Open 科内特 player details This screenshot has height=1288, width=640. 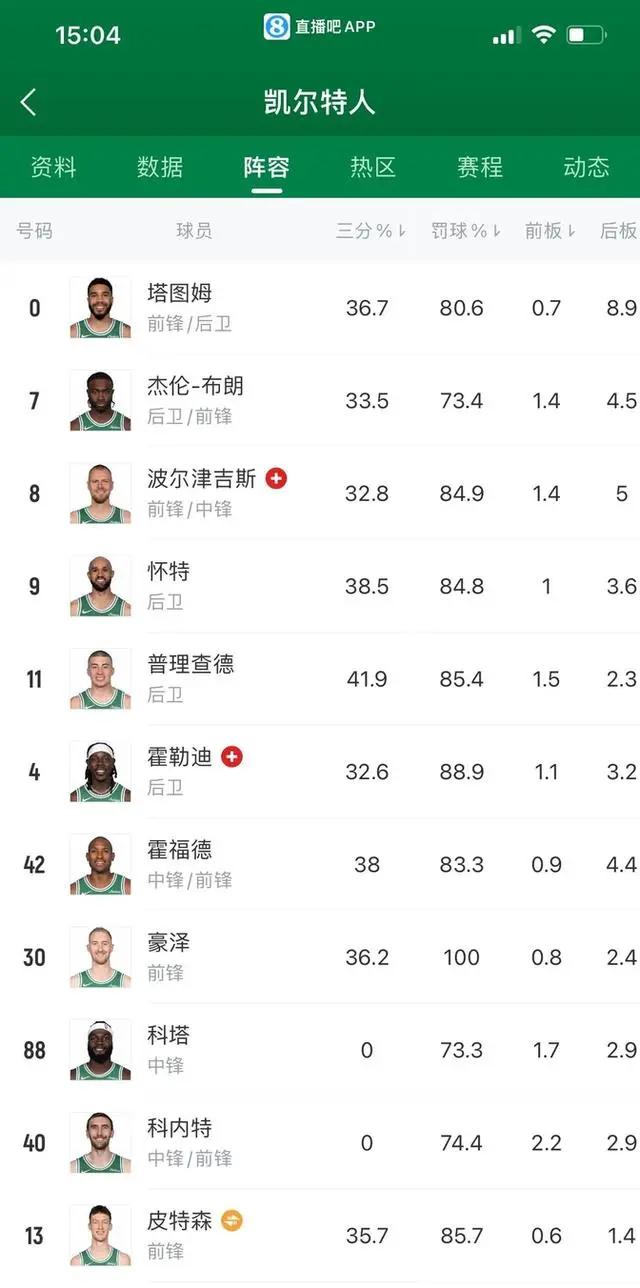pyautogui.click(x=180, y=1142)
